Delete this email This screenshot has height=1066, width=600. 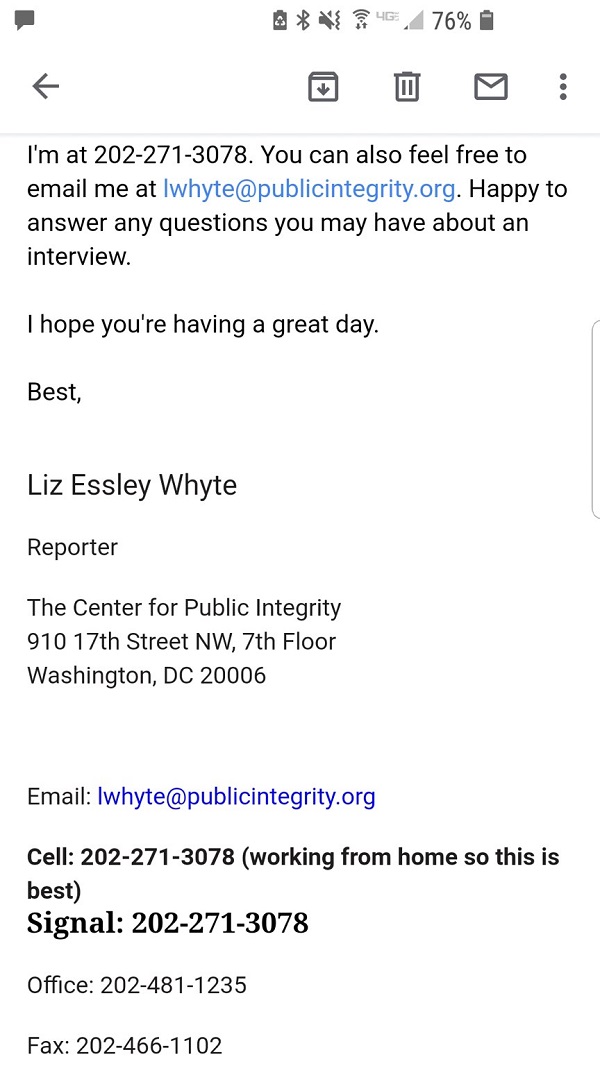click(x=406, y=87)
